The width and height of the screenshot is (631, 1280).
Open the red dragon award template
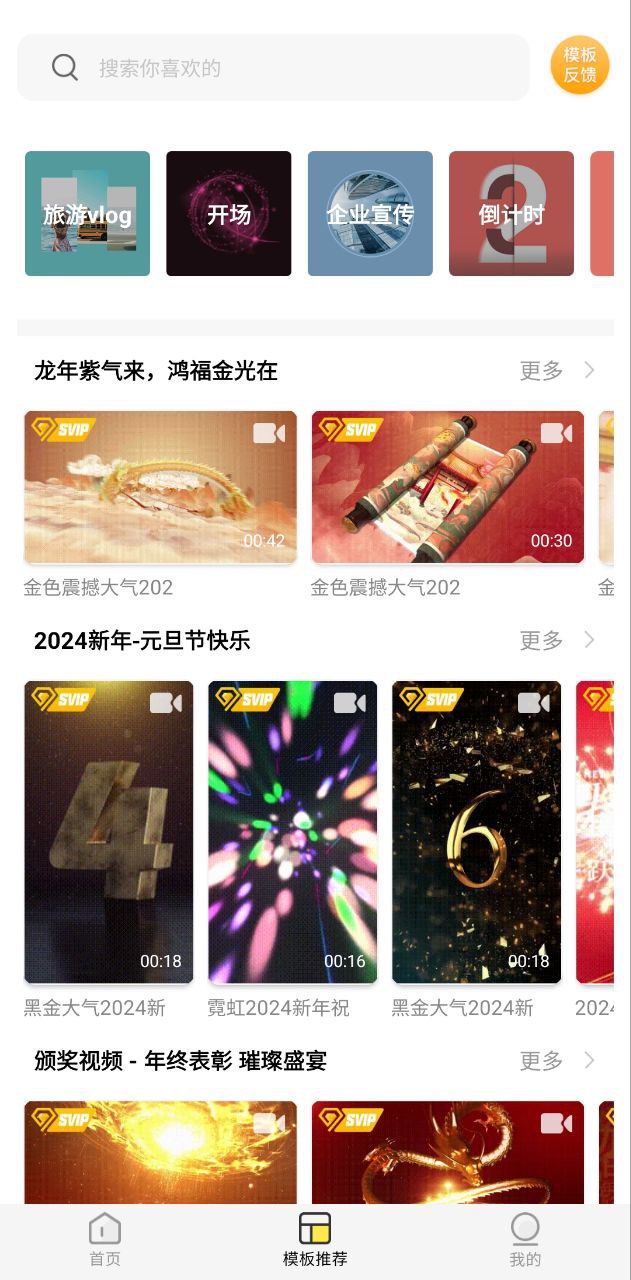(x=447, y=1152)
